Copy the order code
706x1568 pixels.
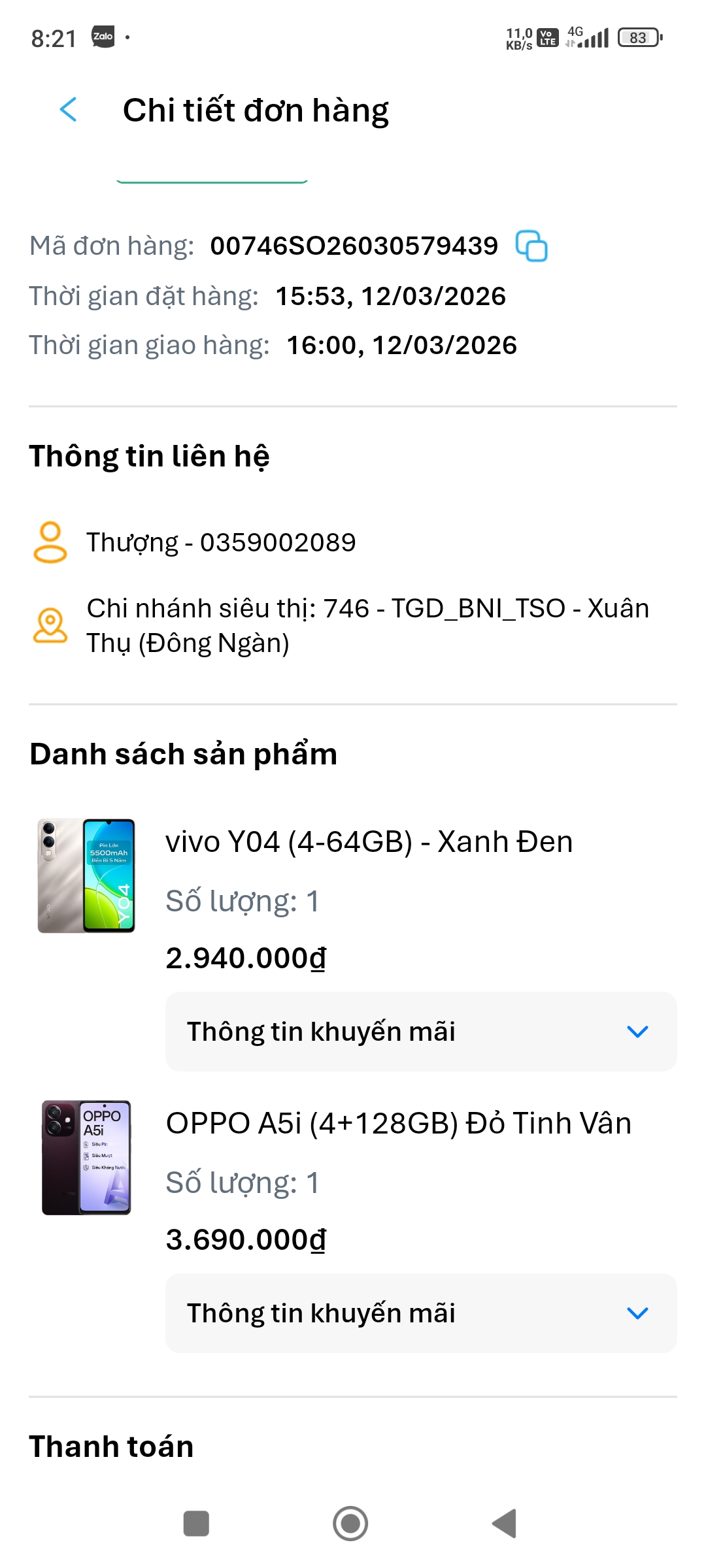pos(531,246)
